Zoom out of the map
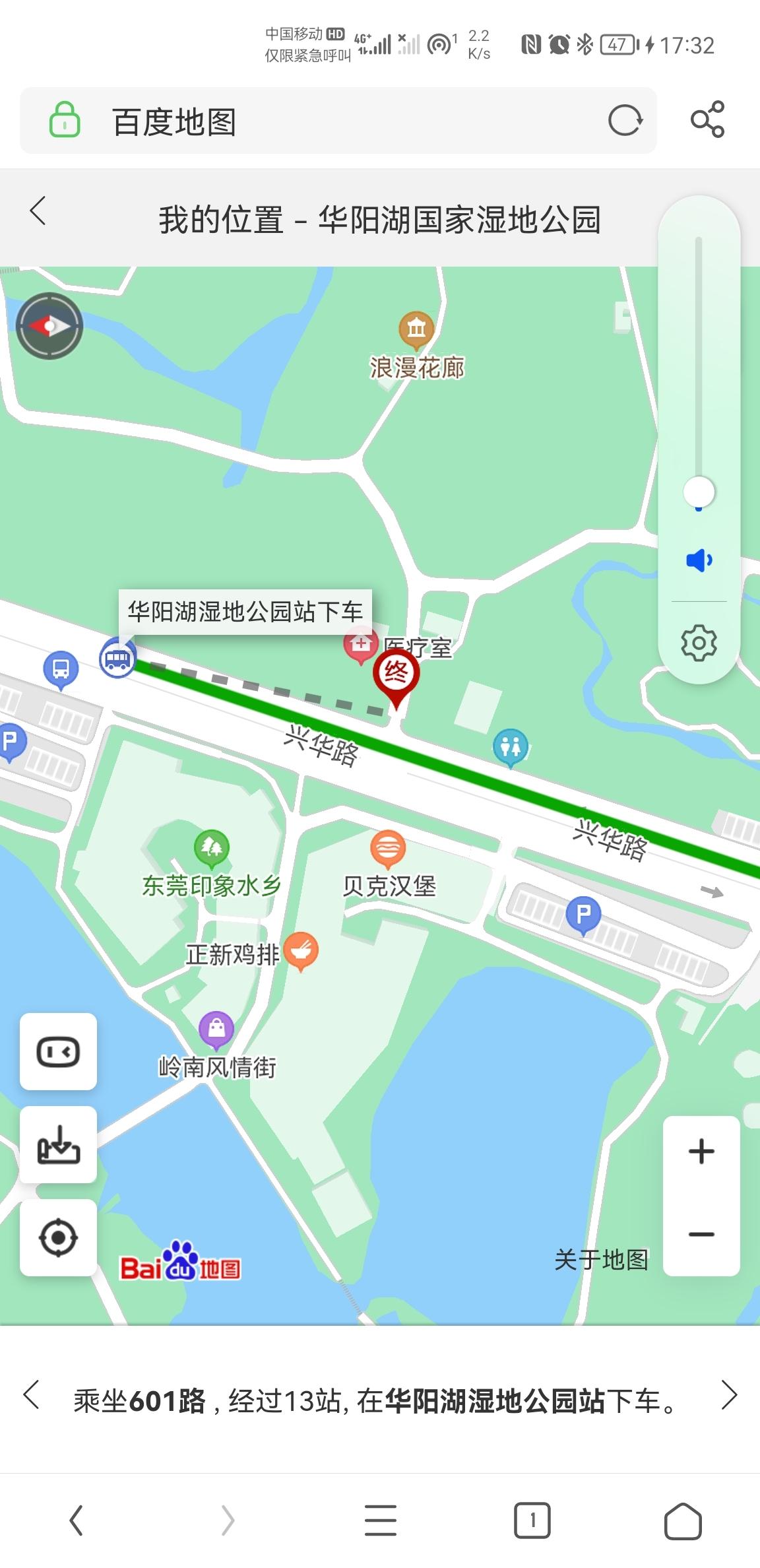Image resolution: width=760 pixels, height=1568 pixels. coord(701,1234)
